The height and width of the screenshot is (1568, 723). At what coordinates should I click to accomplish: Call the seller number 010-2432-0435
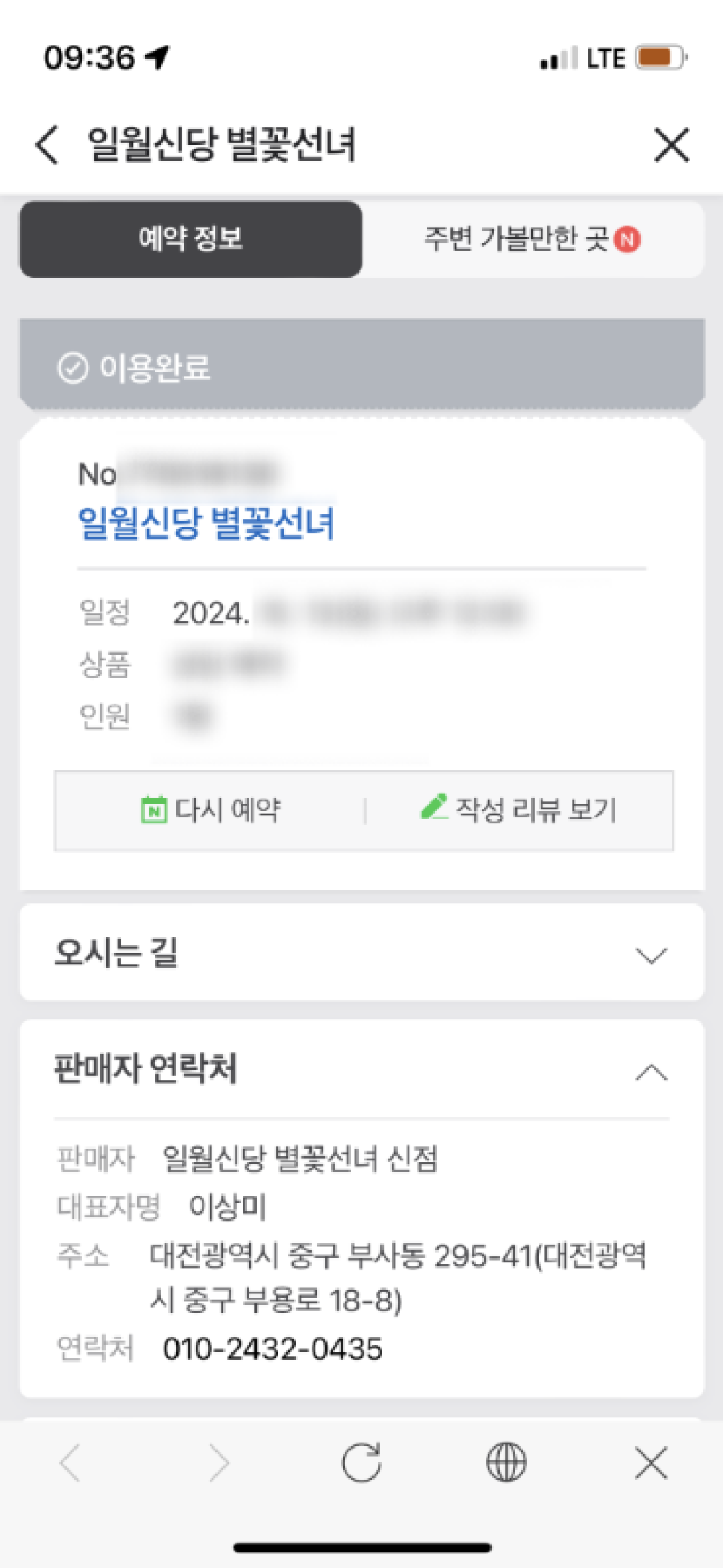[x=272, y=1349]
